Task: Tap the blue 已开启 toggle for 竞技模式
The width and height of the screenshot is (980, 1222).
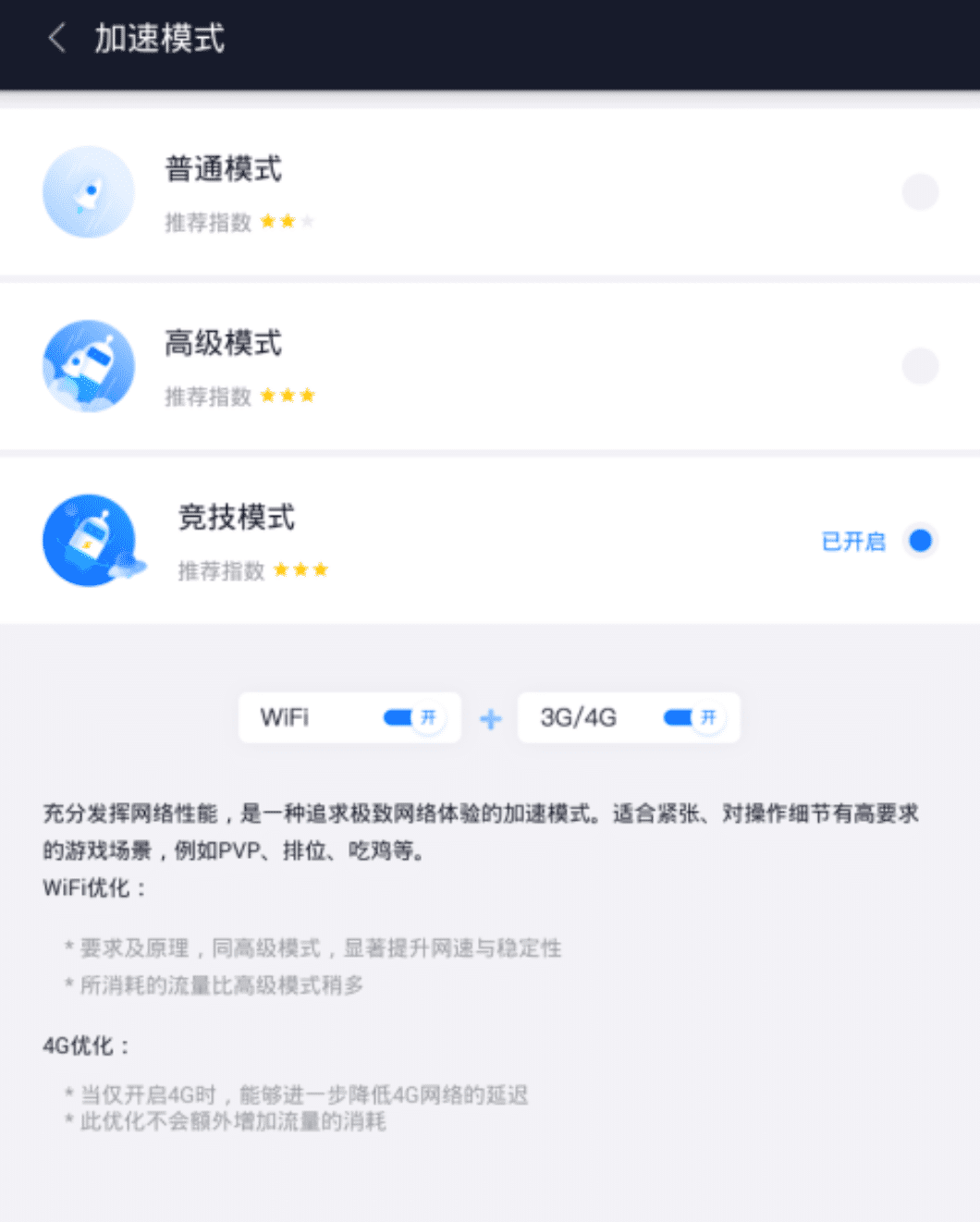Action: (919, 540)
